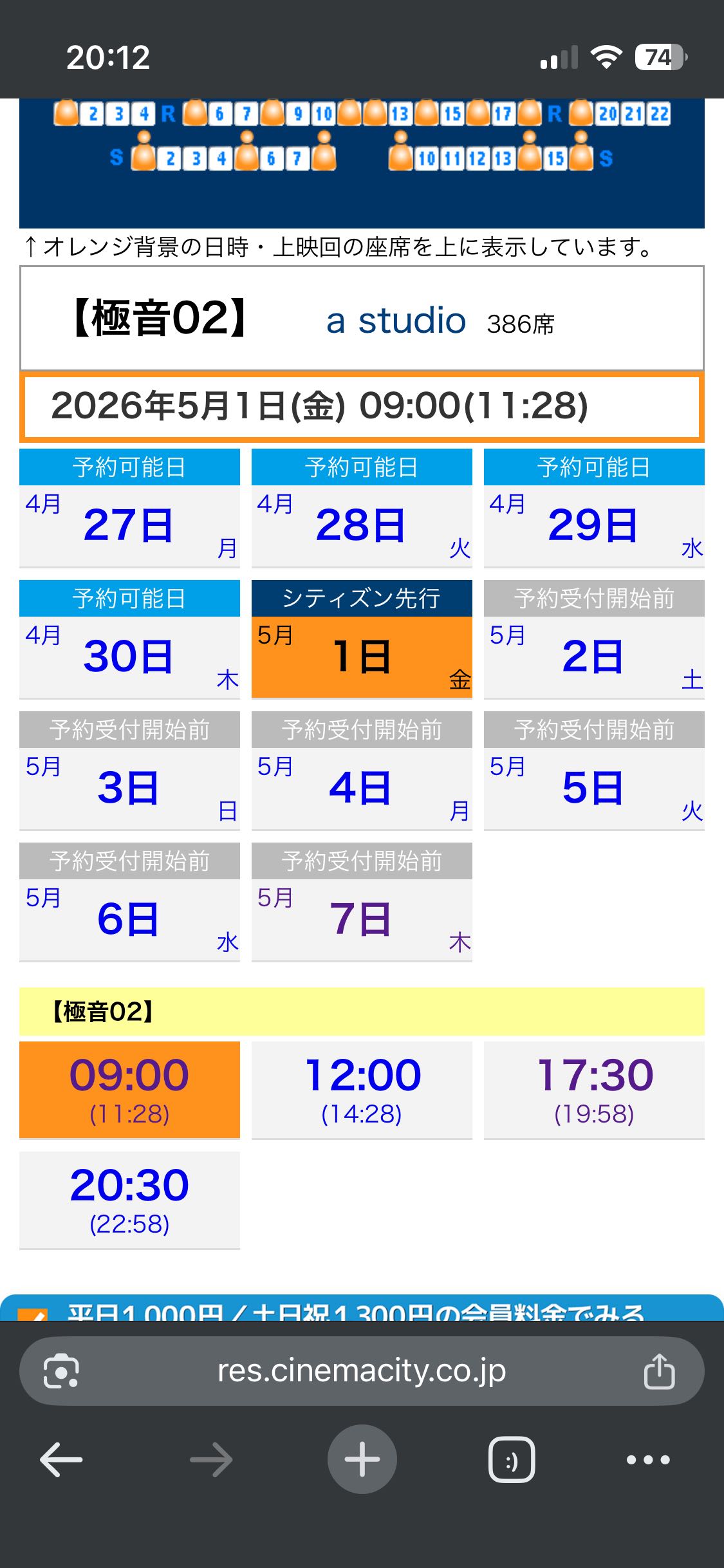Open the browser more options menu
724x1568 pixels.
tap(648, 1460)
